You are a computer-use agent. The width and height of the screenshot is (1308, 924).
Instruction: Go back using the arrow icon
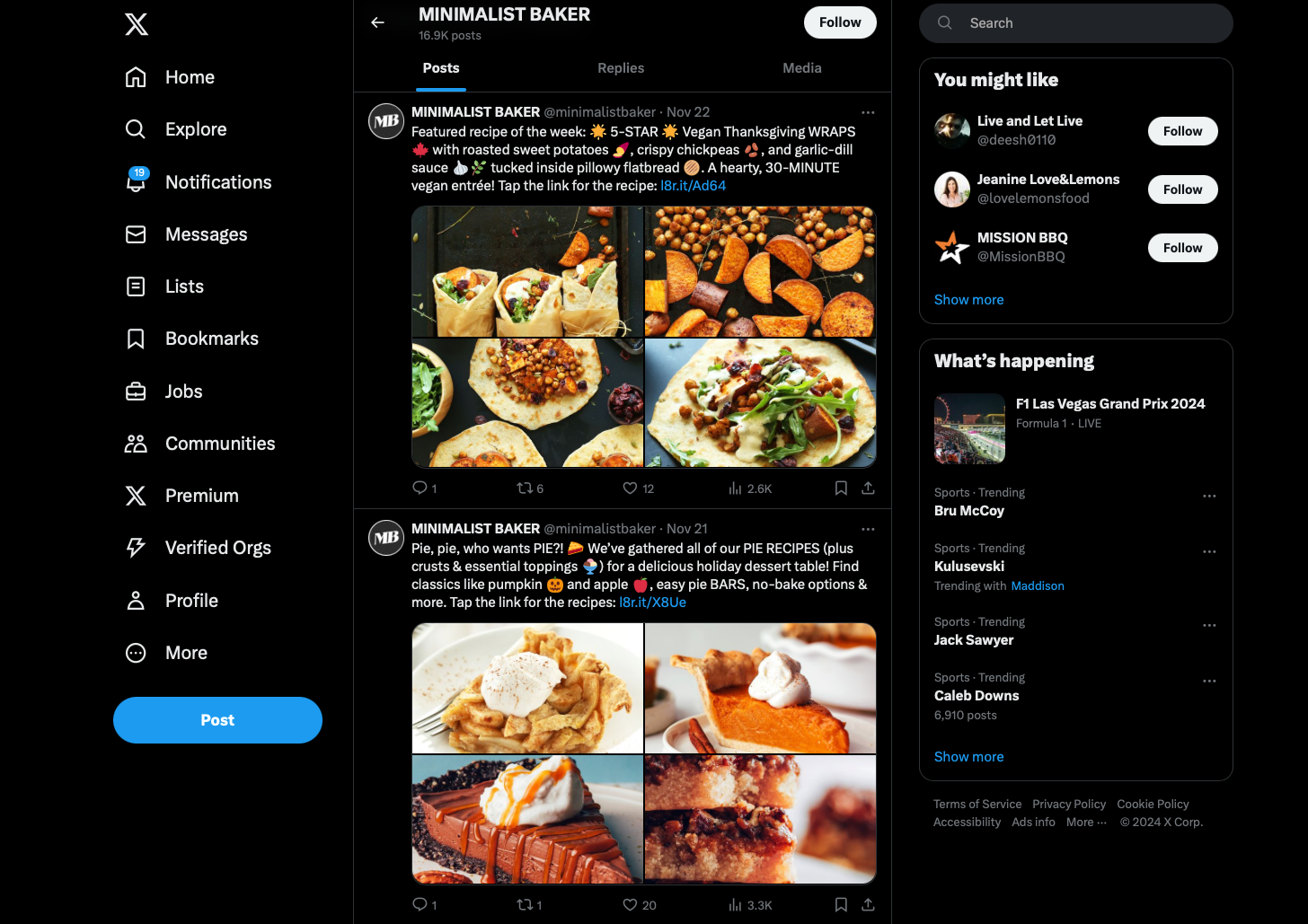click(x=377, y=22)
